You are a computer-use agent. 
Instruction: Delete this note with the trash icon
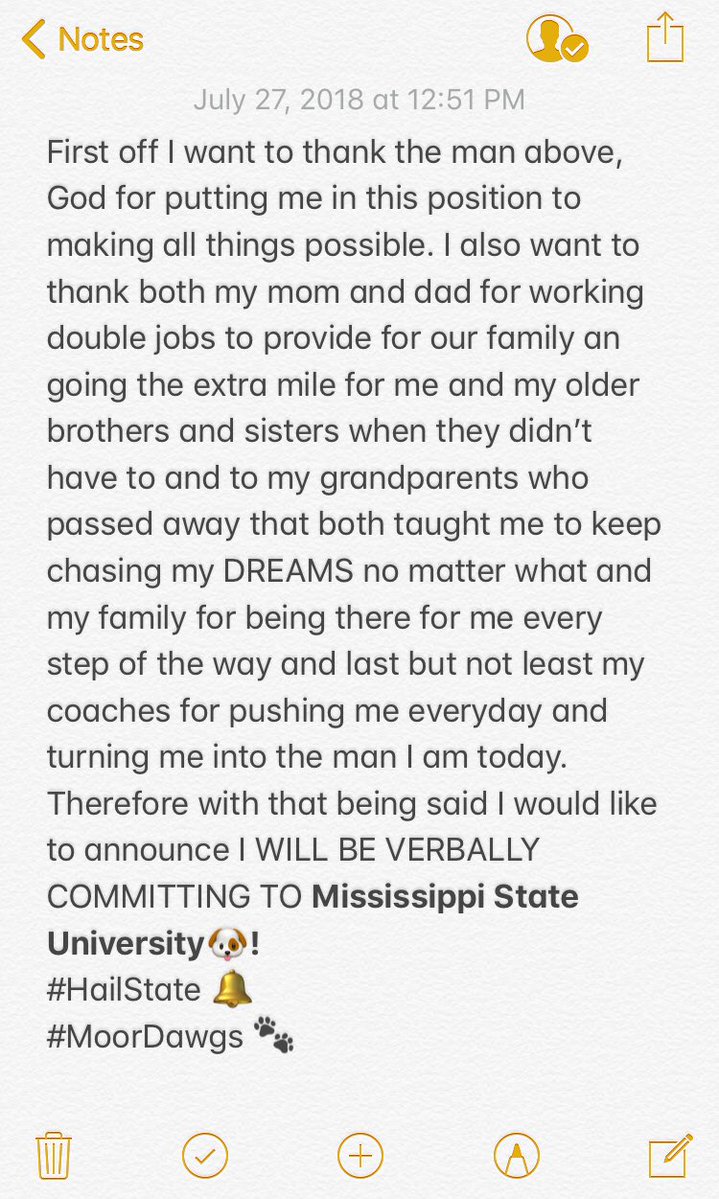click(52, 1157)
